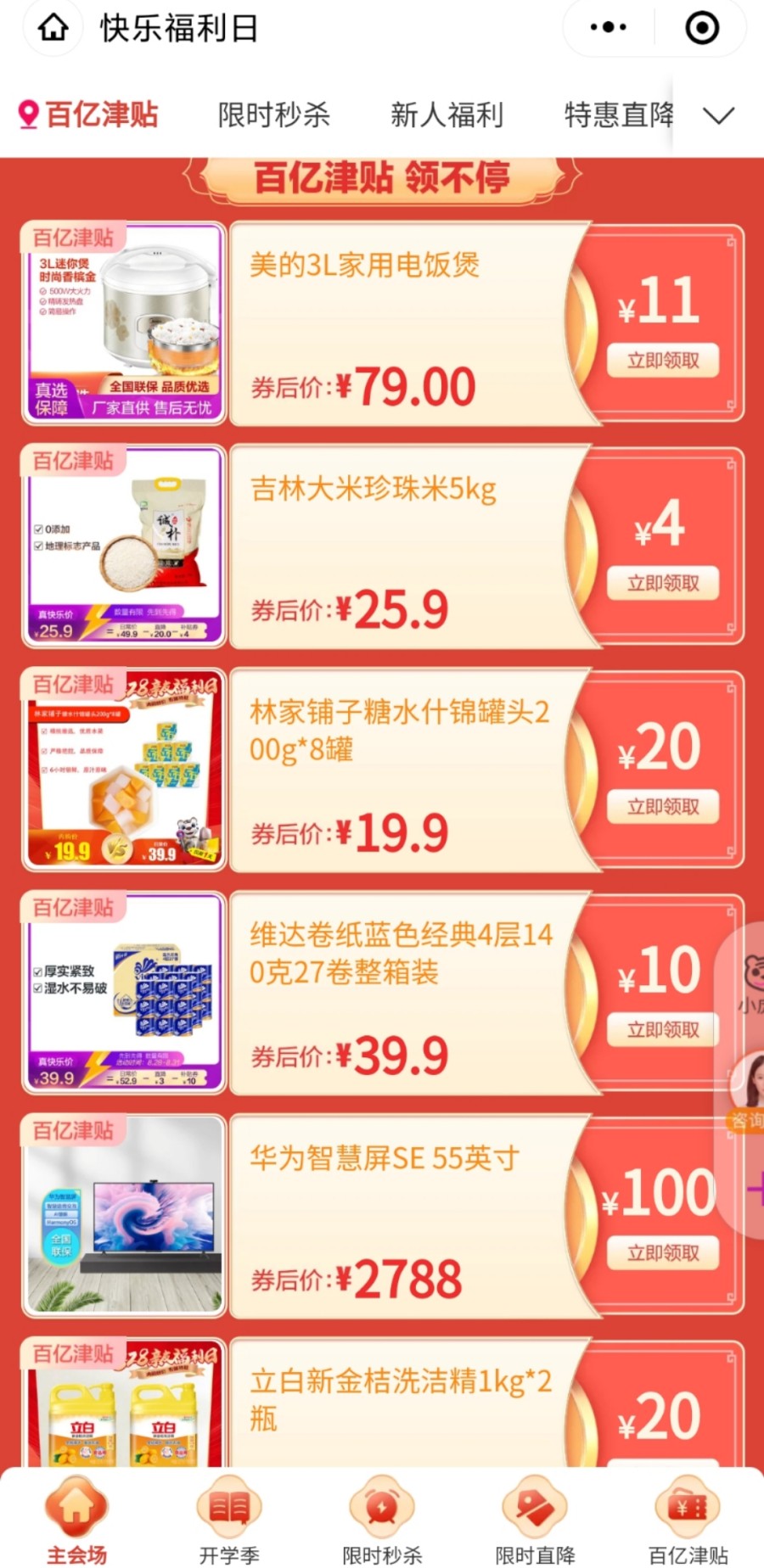Claim the ¥11 coupon for 美的电饭煲
The image size is (764, 1568).
[663, 360]
